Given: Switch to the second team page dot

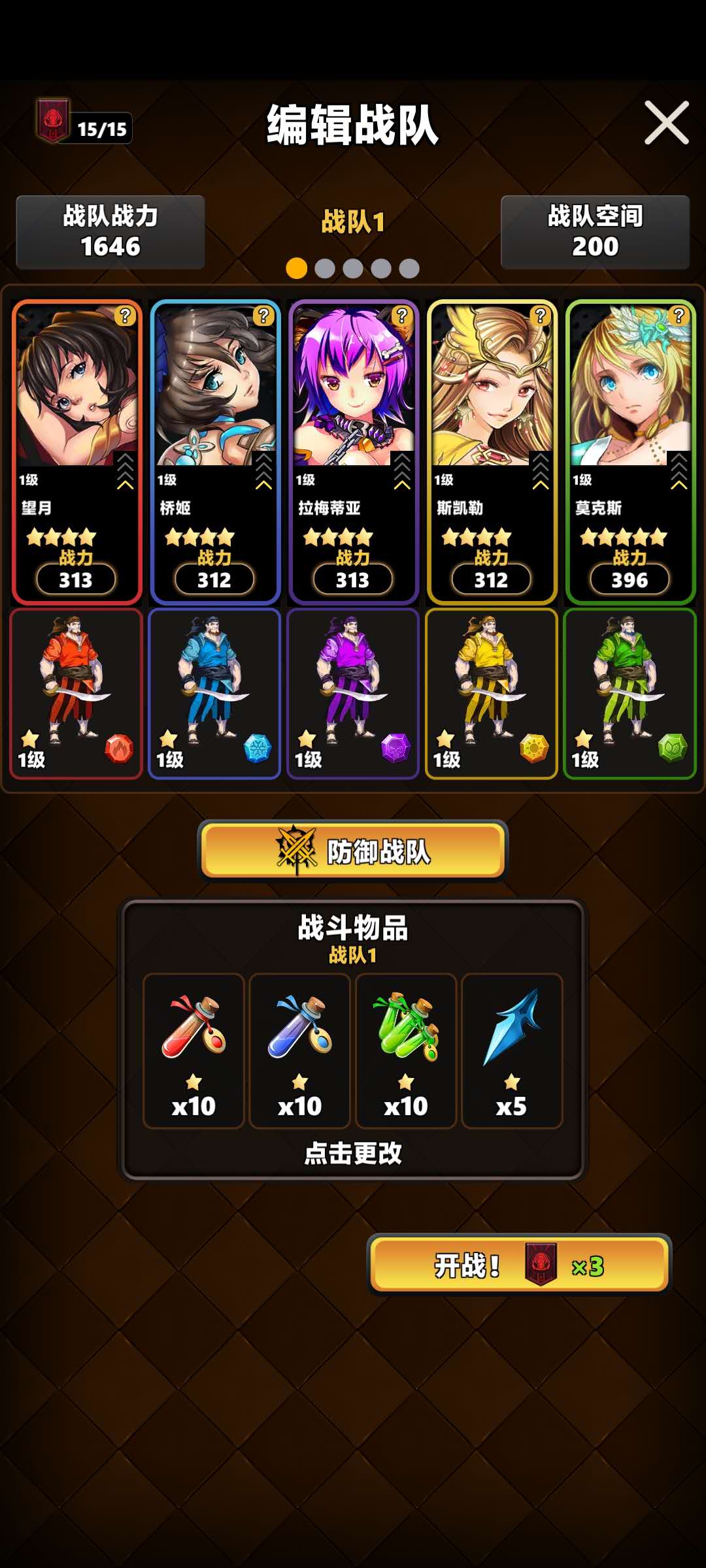Looking at the screenshot, I should tap(325, 269).
